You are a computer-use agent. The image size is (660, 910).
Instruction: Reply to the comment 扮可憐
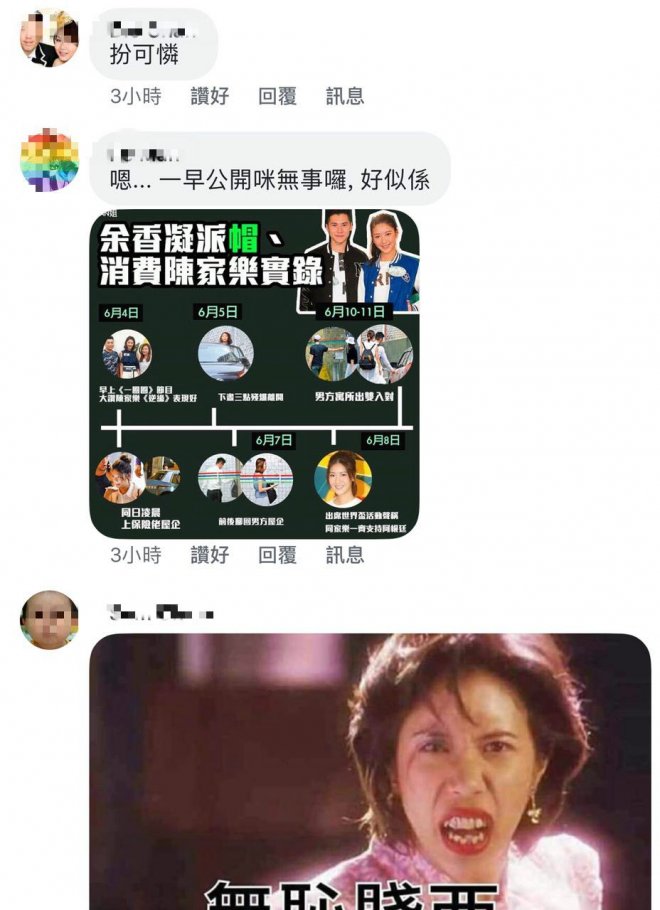click(277, 96)
